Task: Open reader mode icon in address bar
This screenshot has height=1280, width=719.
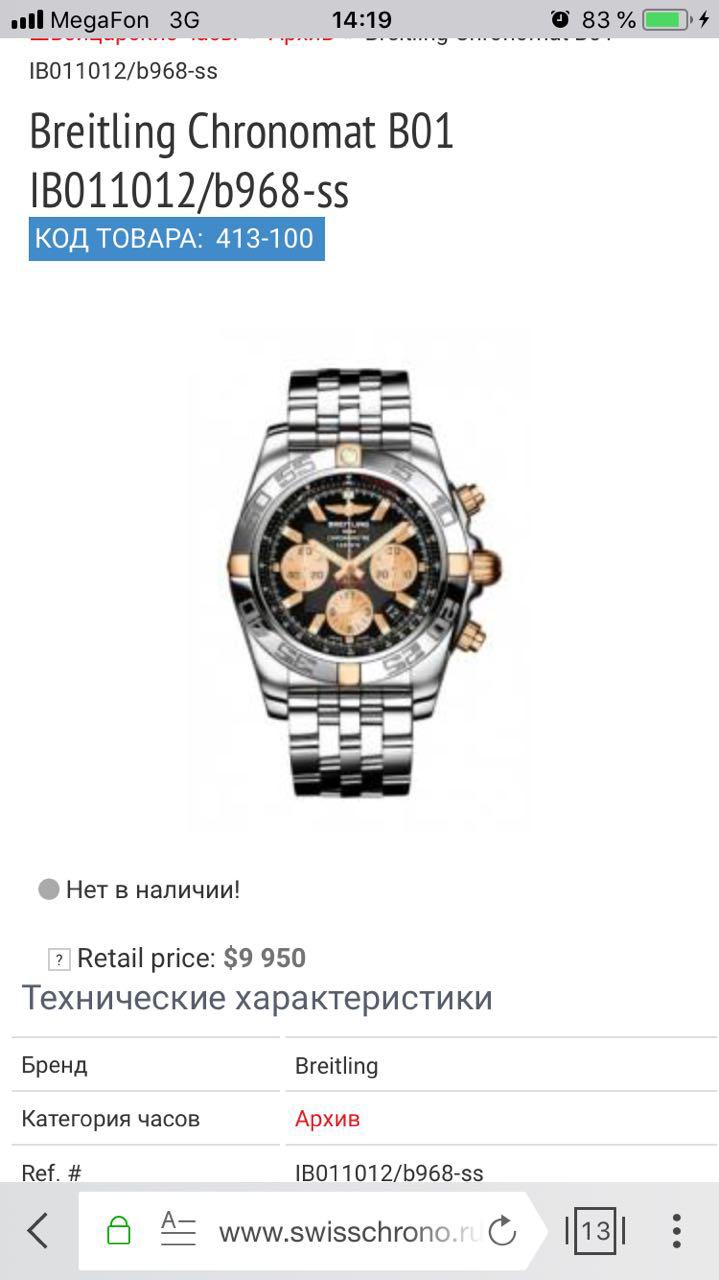Action: click(x=178, y=1230)
